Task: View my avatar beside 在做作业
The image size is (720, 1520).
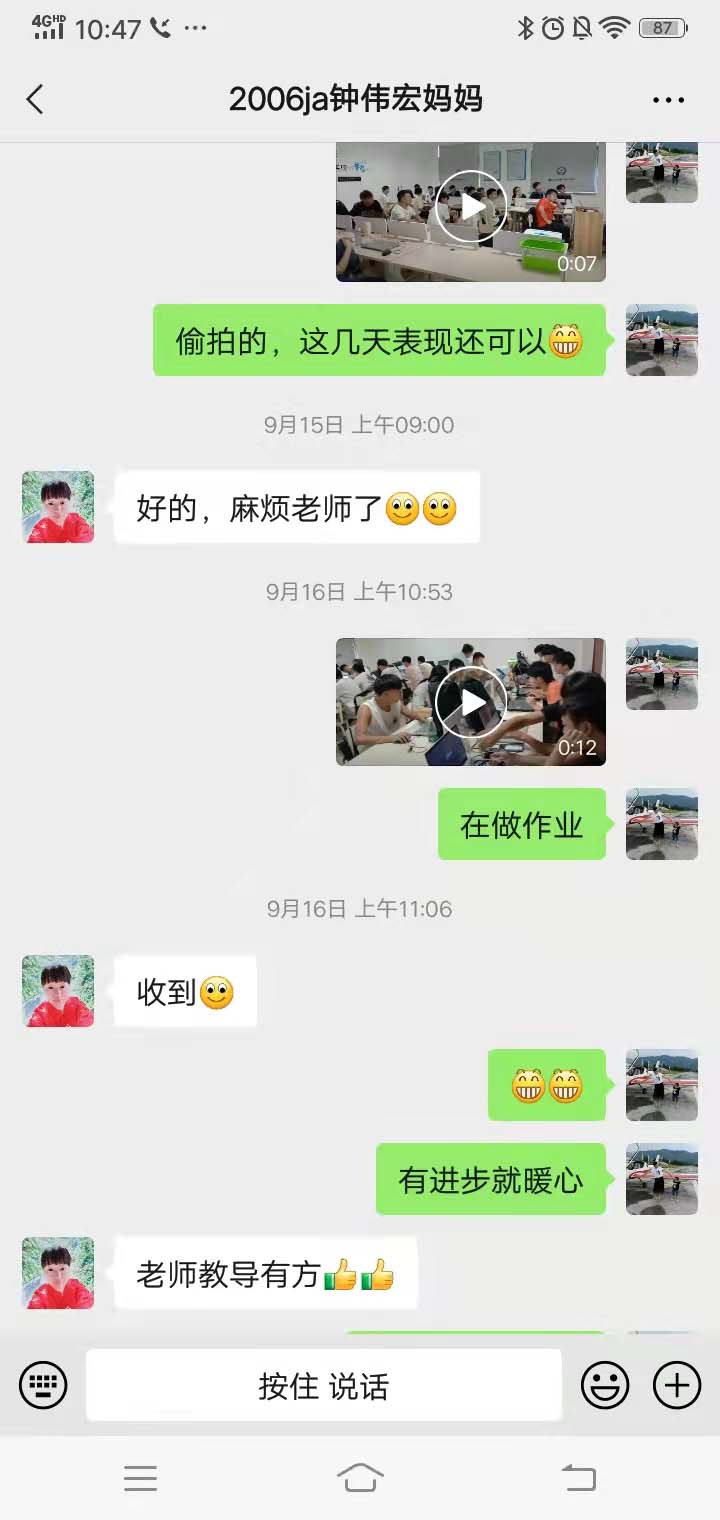Action: click(x=662, y=824)
